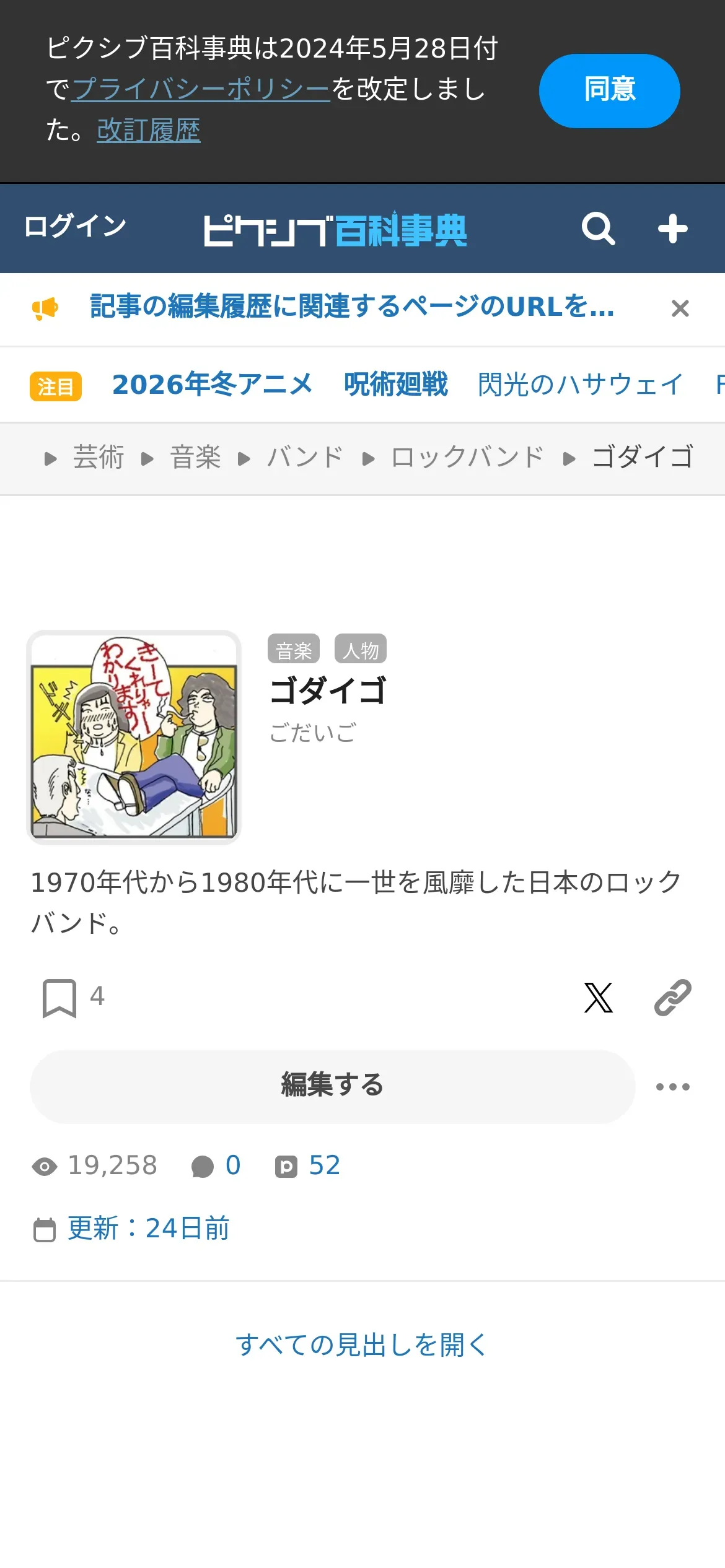Bookmark the ゴダイゴ article
The image size is (725, 1568).
point(59,998)
